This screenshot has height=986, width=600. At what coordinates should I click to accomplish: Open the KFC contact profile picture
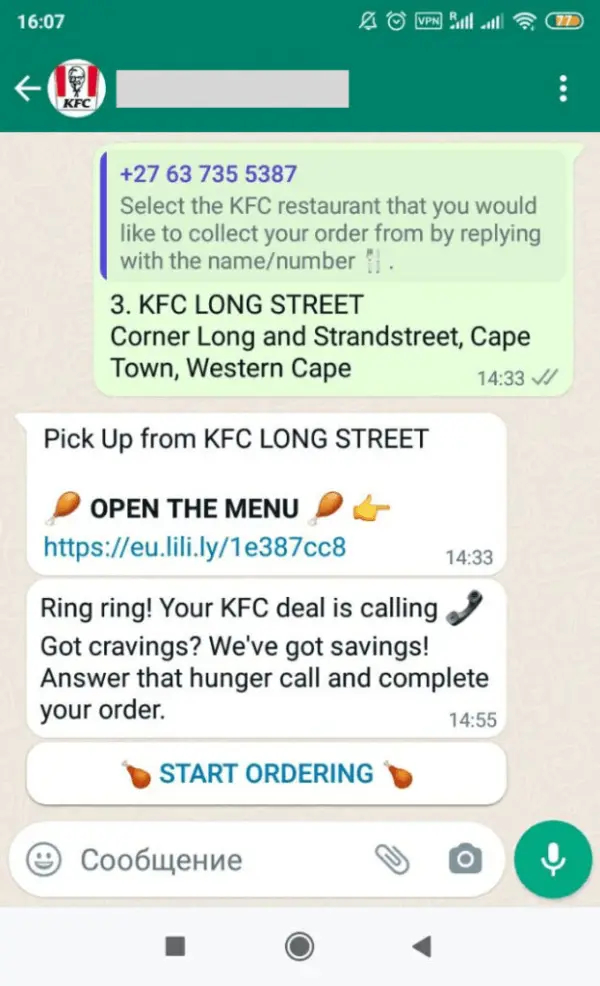tap(78, 89)
